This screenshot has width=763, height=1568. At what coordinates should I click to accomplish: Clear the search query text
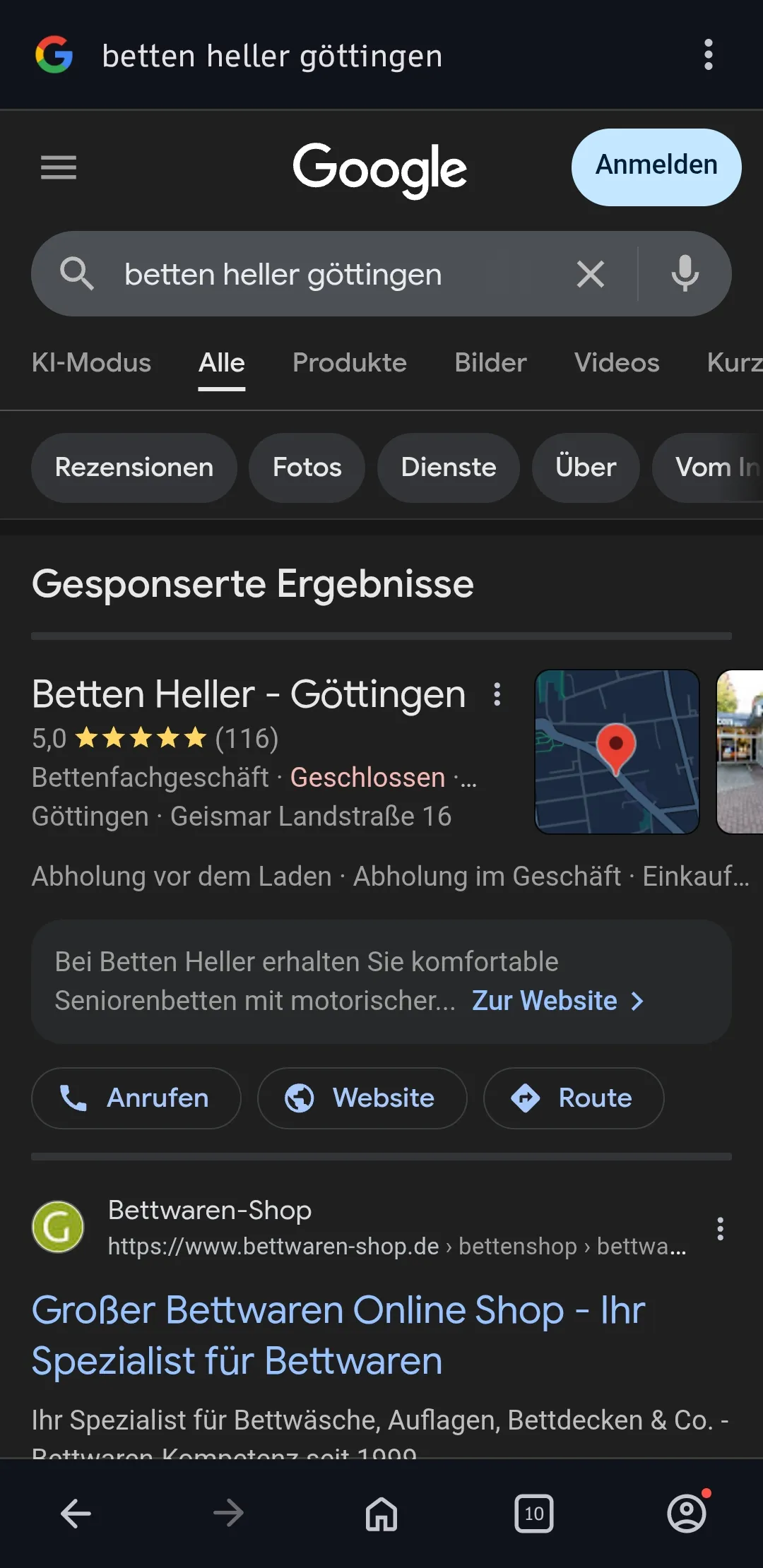[590, 274]
